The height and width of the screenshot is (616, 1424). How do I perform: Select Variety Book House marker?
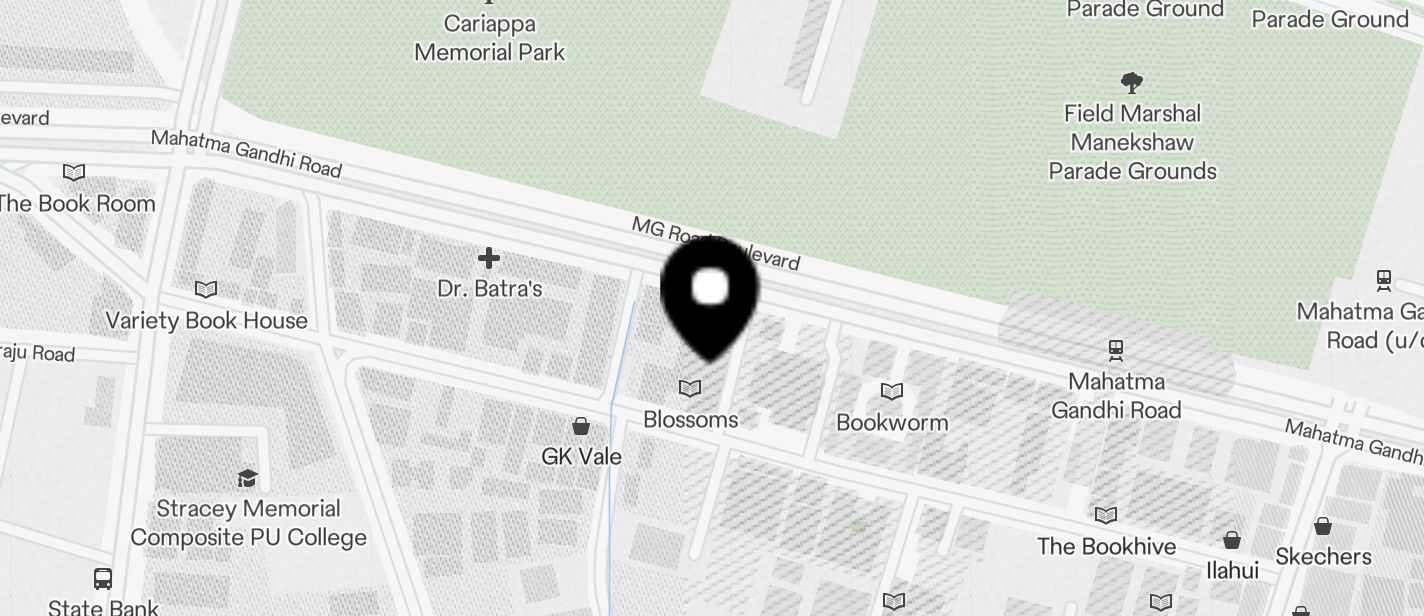(x=206, y=290)
